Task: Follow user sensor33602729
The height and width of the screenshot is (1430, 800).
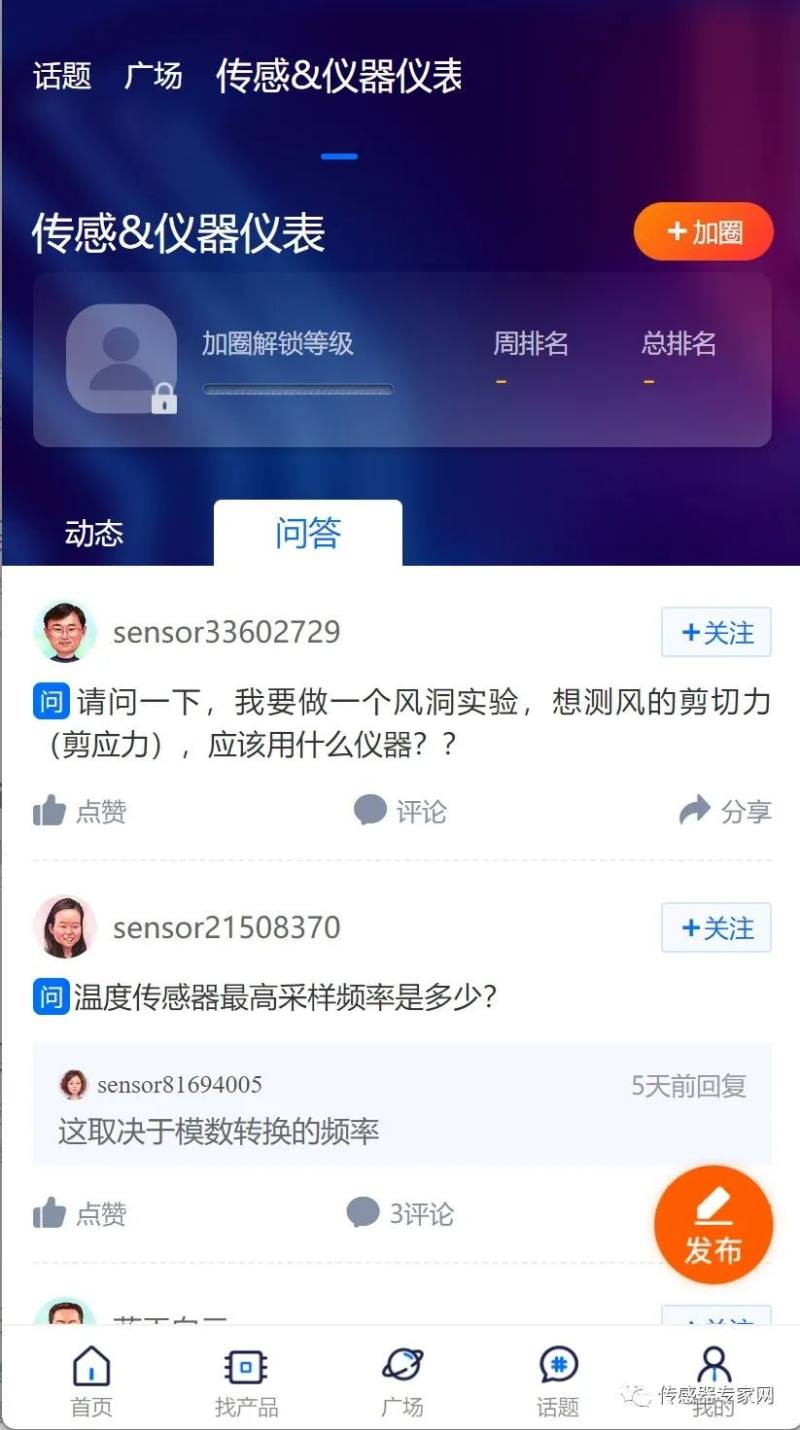Action: pyautogui.click(x=716, y=632)
